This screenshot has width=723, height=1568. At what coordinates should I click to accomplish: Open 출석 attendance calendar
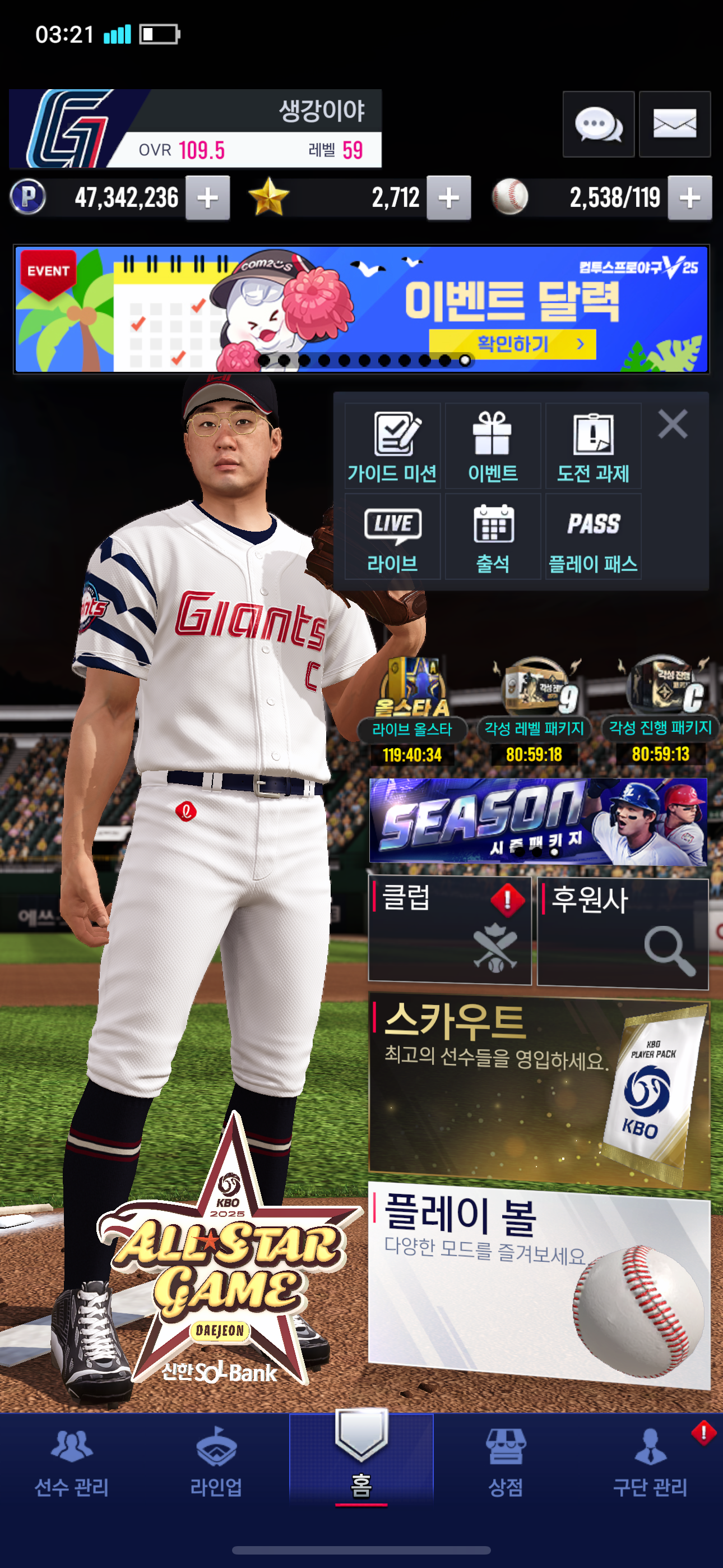click(x=492, y=536)
